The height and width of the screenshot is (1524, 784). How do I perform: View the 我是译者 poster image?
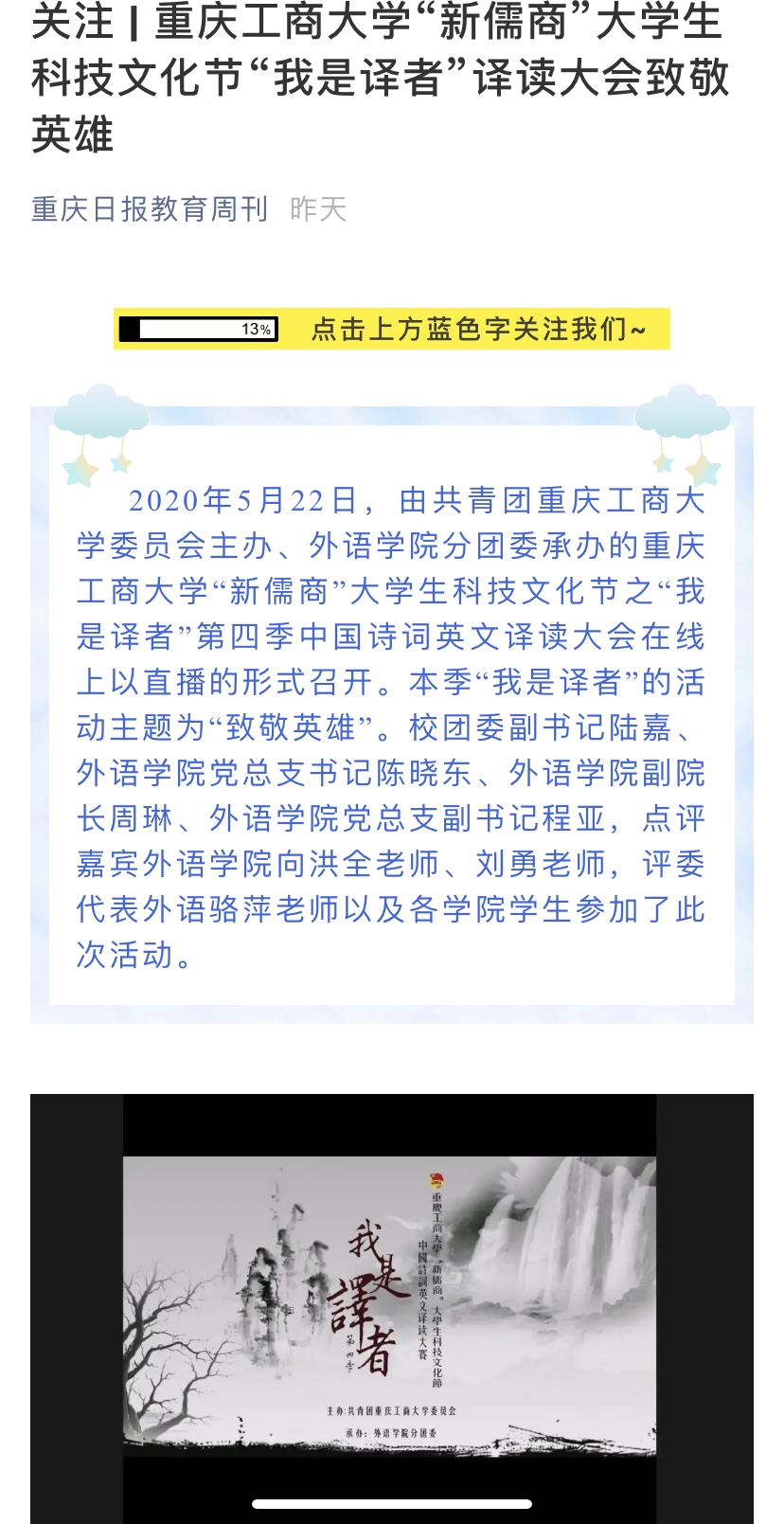tap(390, 1305)
